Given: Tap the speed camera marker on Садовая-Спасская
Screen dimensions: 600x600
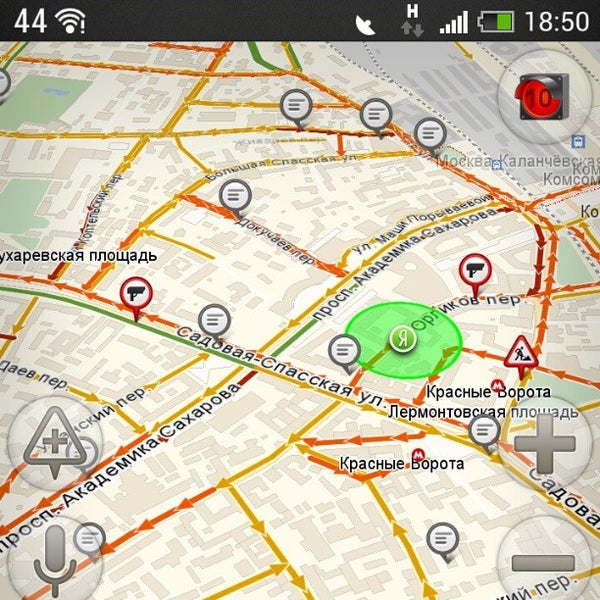Looking at the screenshot, I should click(x=136, y=295).
